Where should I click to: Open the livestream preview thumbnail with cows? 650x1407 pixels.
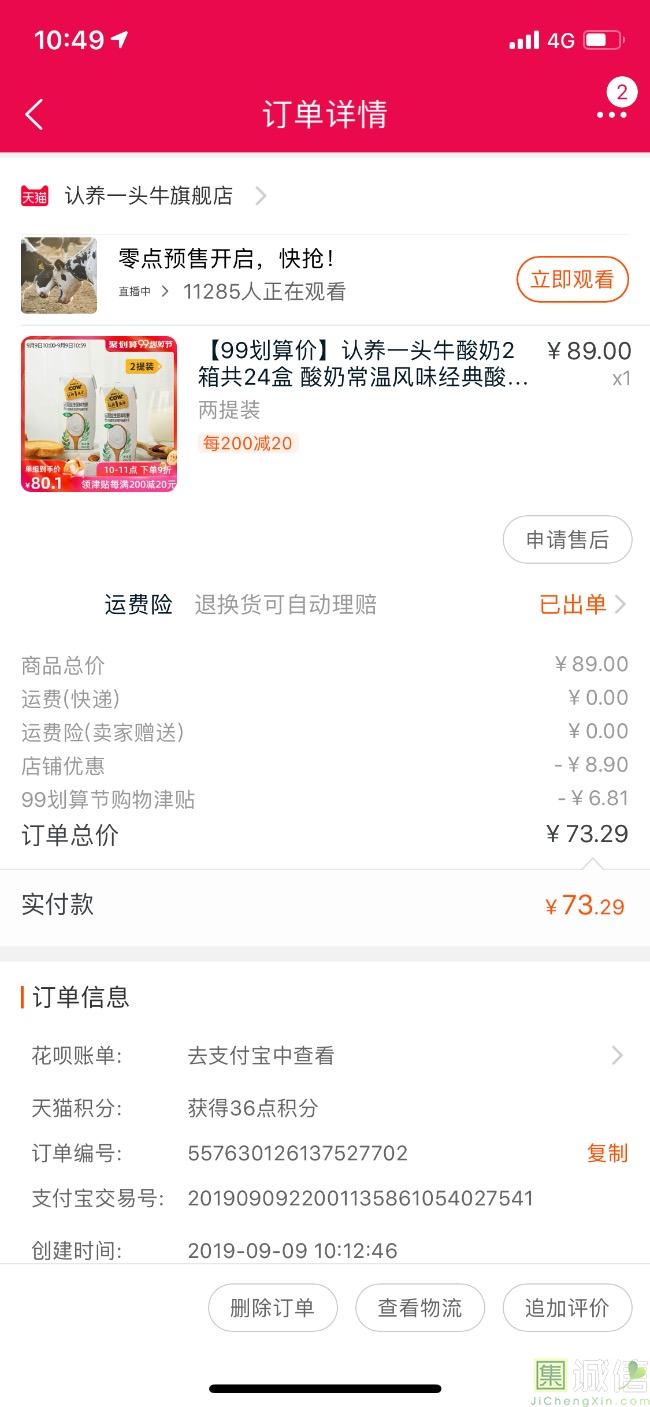coord(59,275)
